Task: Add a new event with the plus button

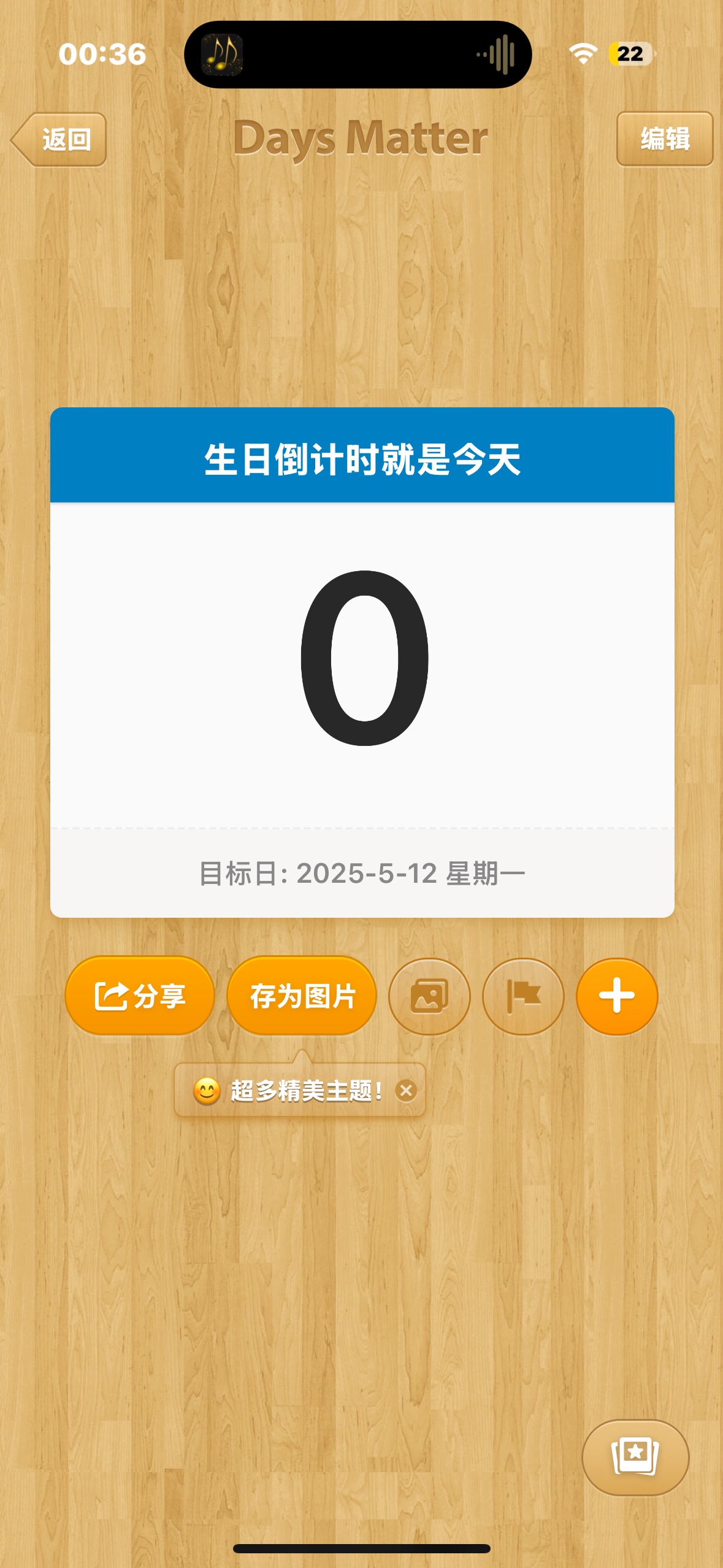Action: pyautogui.click(x=617, y=996)
